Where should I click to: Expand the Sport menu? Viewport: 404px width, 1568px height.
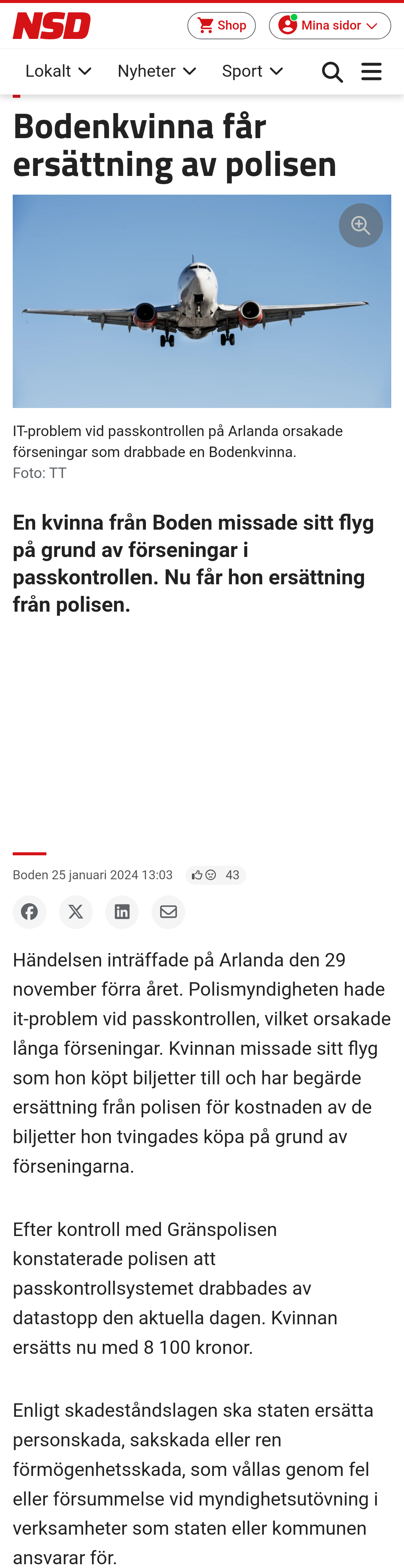point(252,71)
